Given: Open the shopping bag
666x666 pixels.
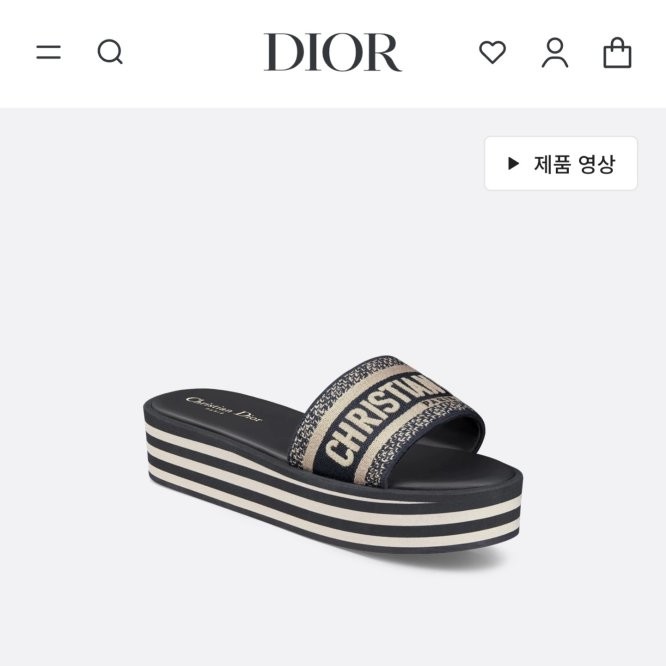Looking at the screenshot, I should (617, 52).
